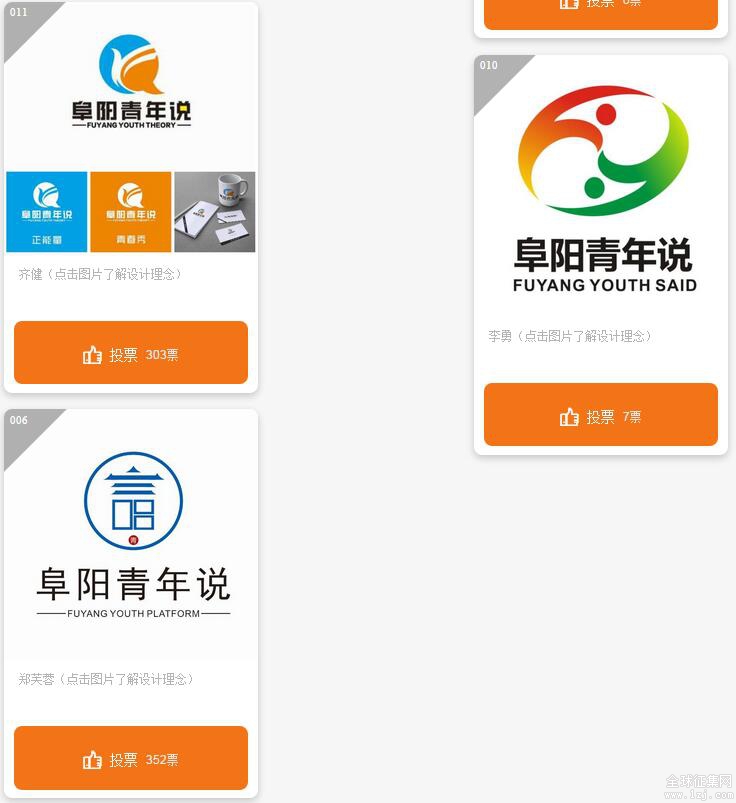Vote for entry 010 with 7 votes

point(601,415)
